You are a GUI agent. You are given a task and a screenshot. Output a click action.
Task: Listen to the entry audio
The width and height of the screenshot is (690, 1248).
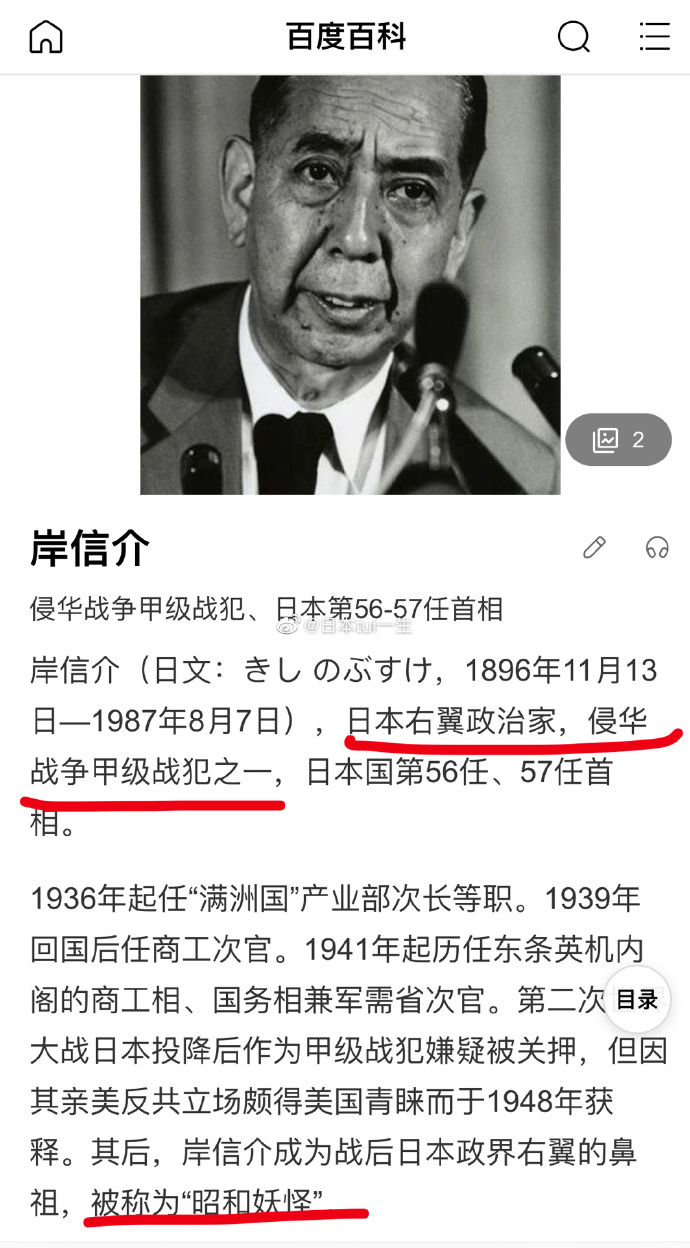pos(657,547)
